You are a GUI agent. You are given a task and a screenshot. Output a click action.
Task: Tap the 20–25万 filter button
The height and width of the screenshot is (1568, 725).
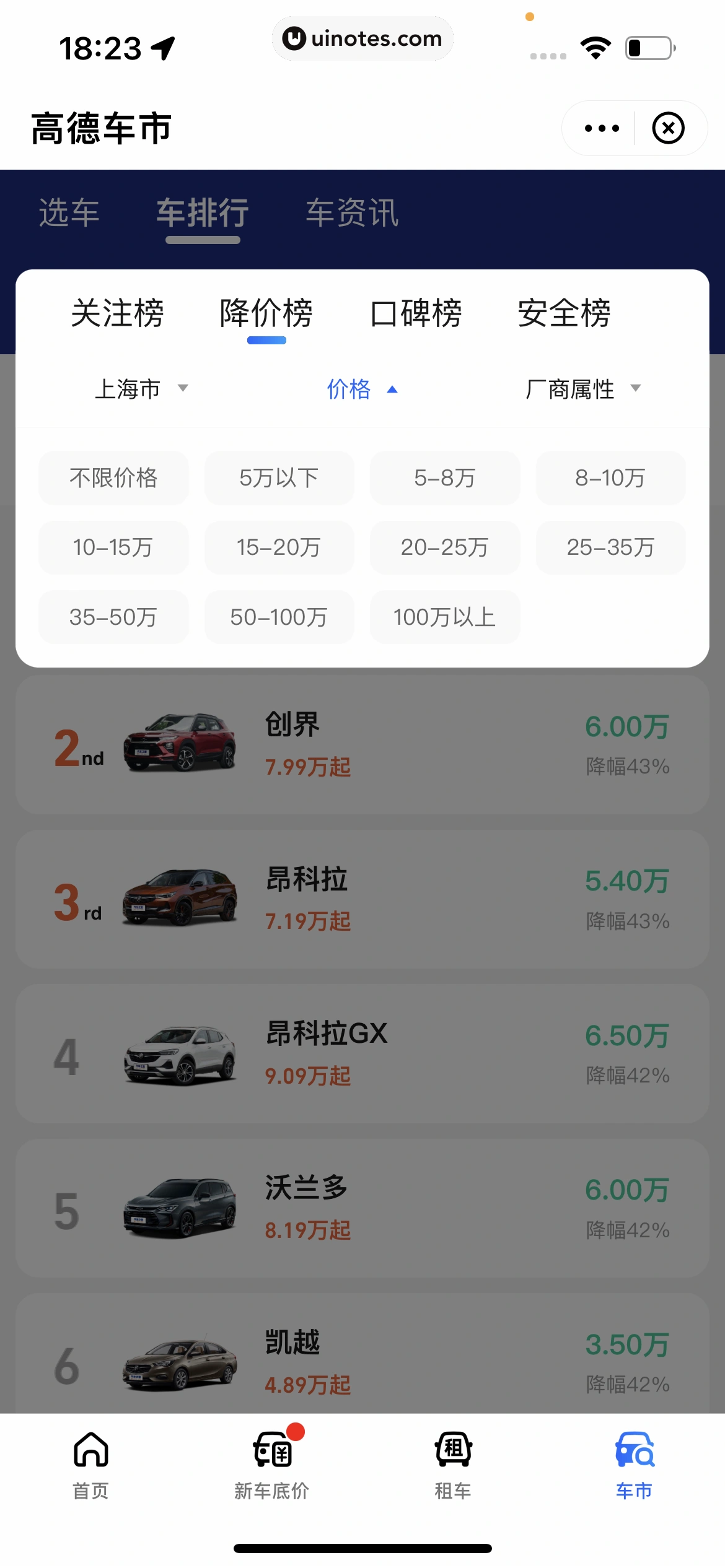pos(444,547)
